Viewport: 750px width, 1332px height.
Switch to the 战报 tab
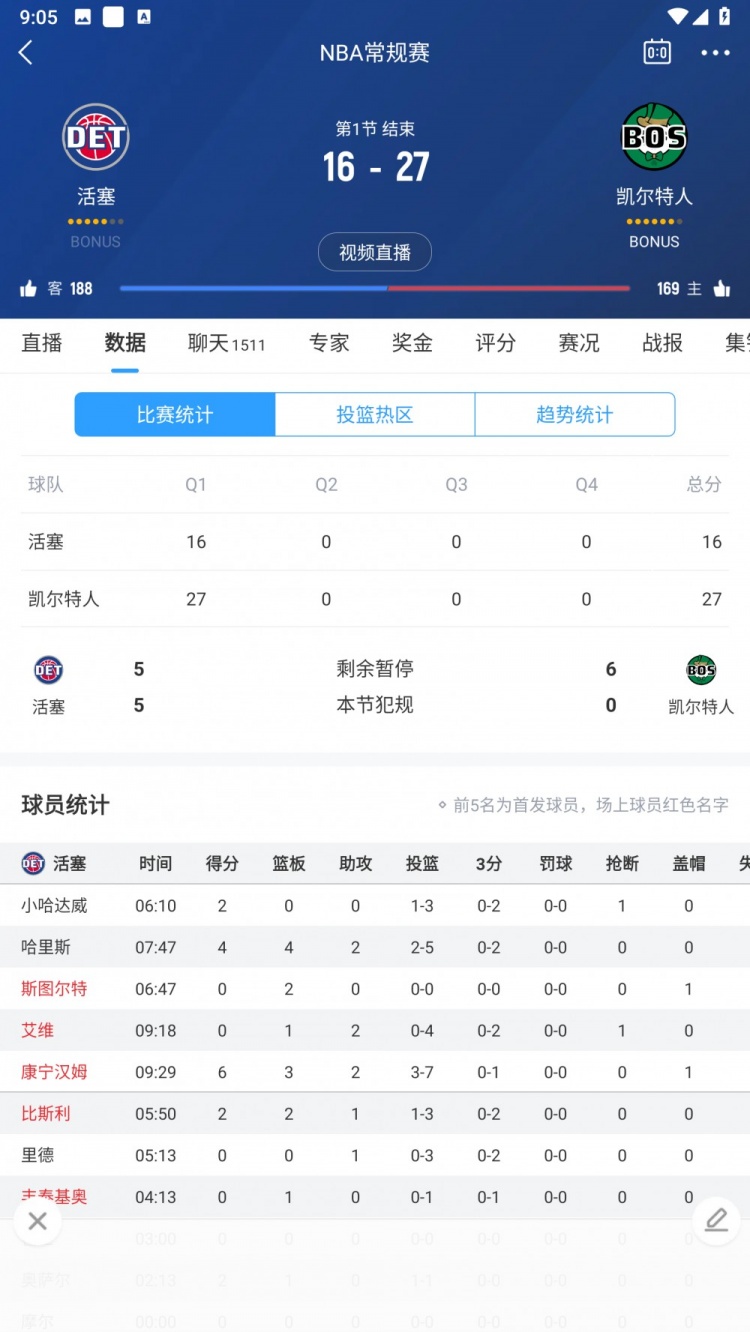(x=662, y=343)
